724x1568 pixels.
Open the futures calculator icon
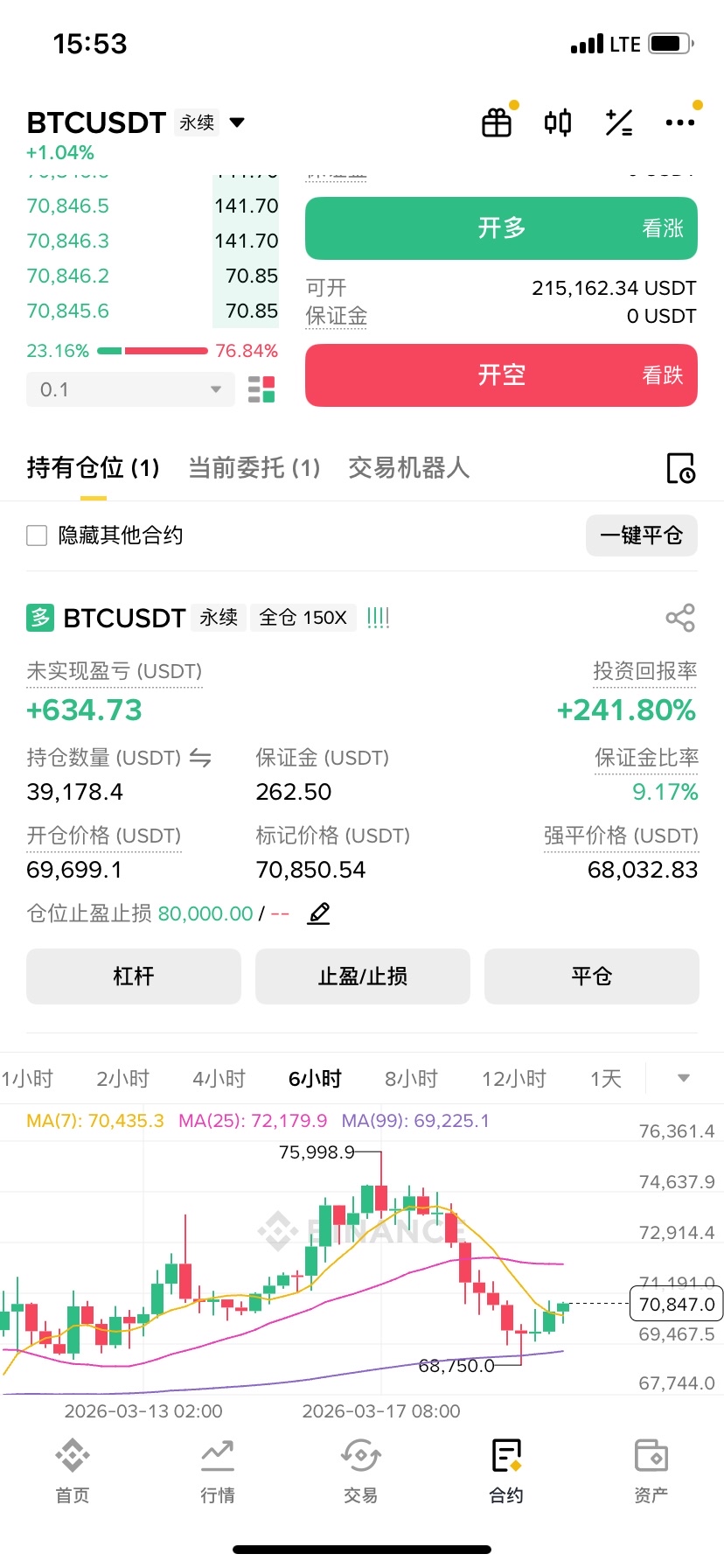pyautogui.click(x=619, y=122)
